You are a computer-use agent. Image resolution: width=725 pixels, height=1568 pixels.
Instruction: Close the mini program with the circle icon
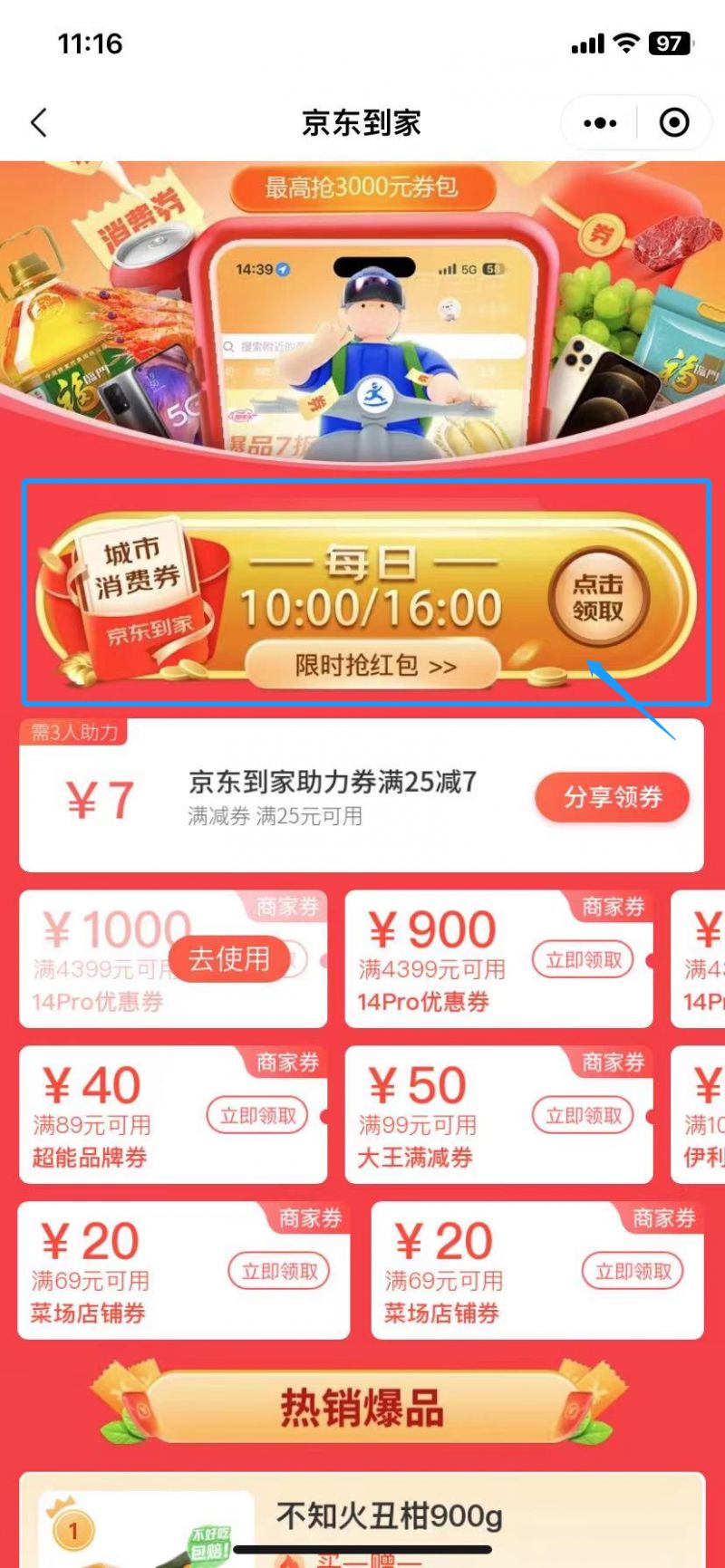click(x=674, y=122)
